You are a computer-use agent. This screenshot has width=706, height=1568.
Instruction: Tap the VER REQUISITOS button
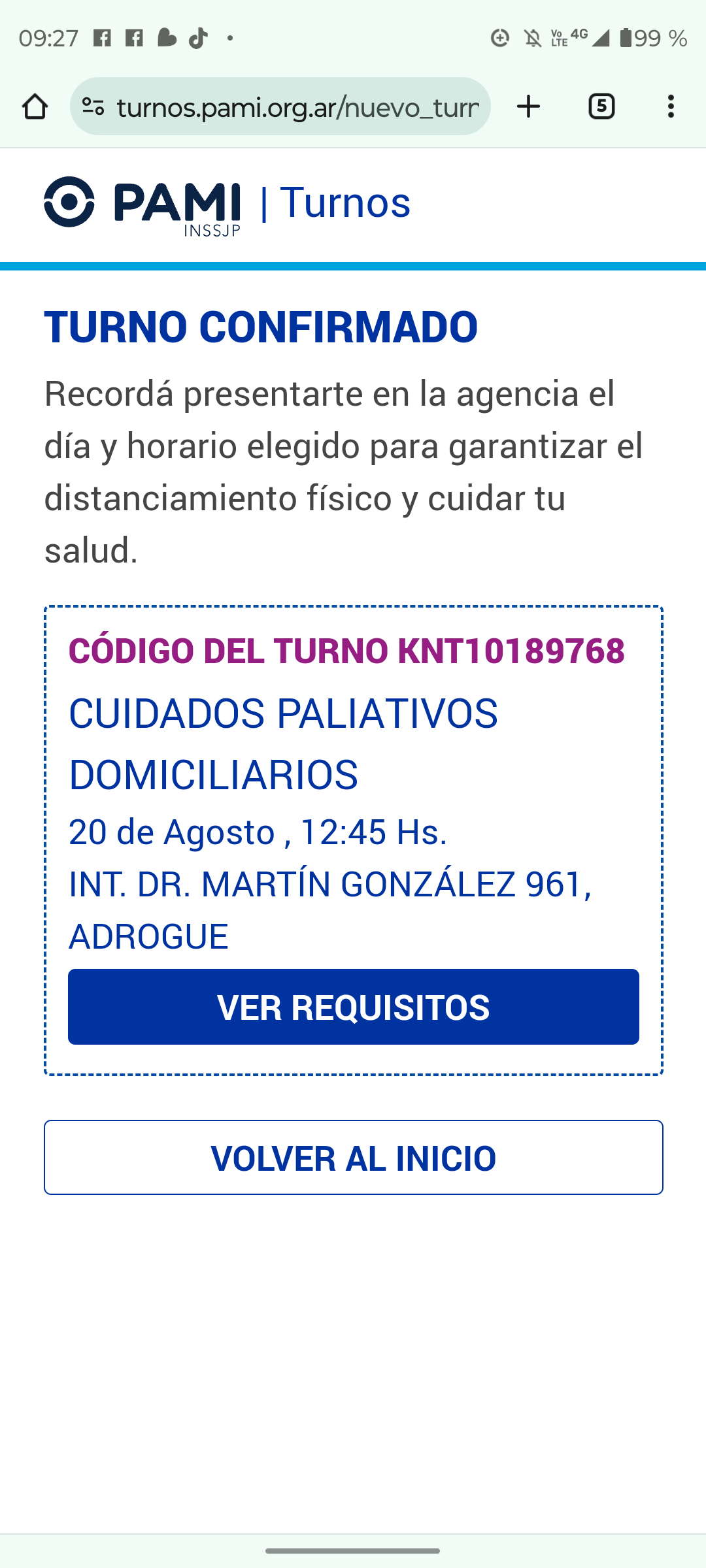354,1007
